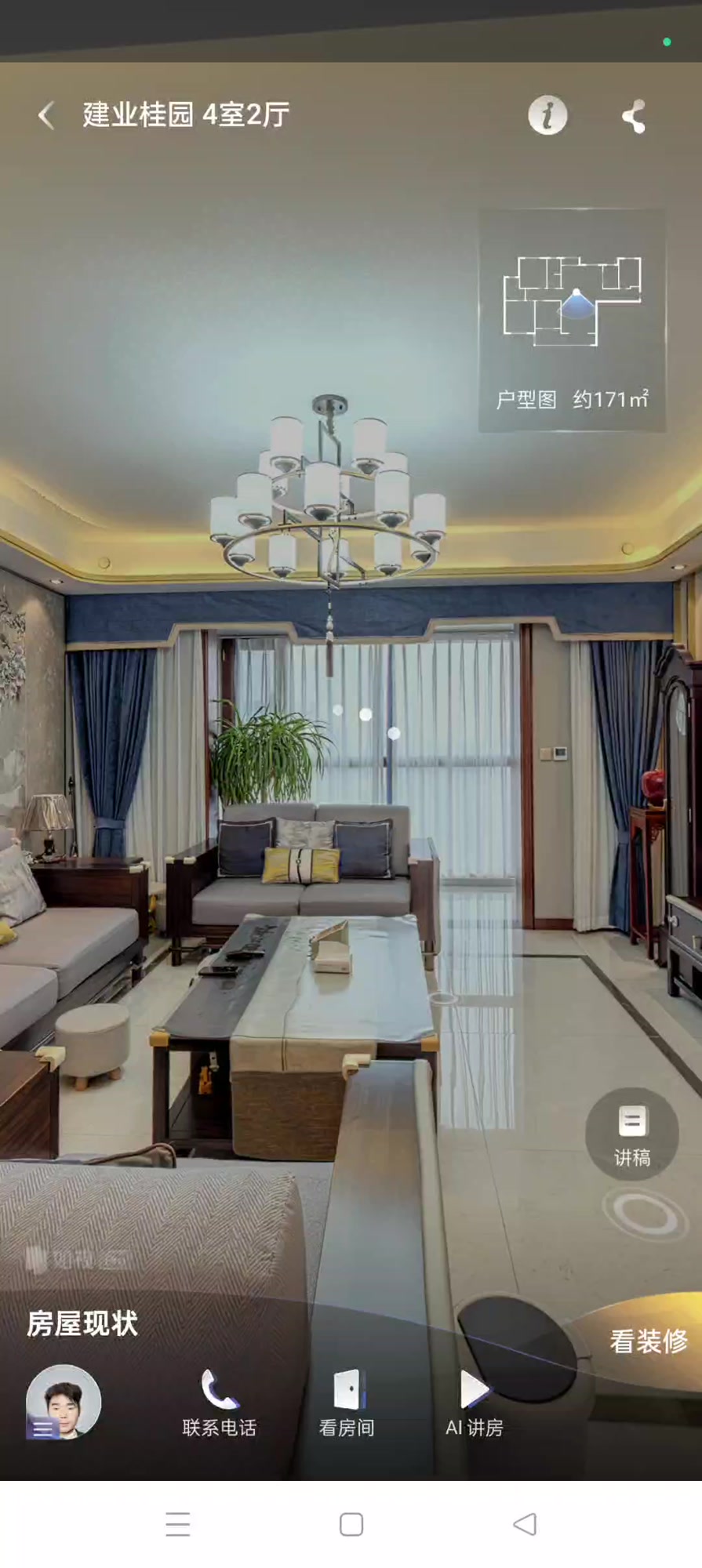Open system recent apps

pos(178,1524)
